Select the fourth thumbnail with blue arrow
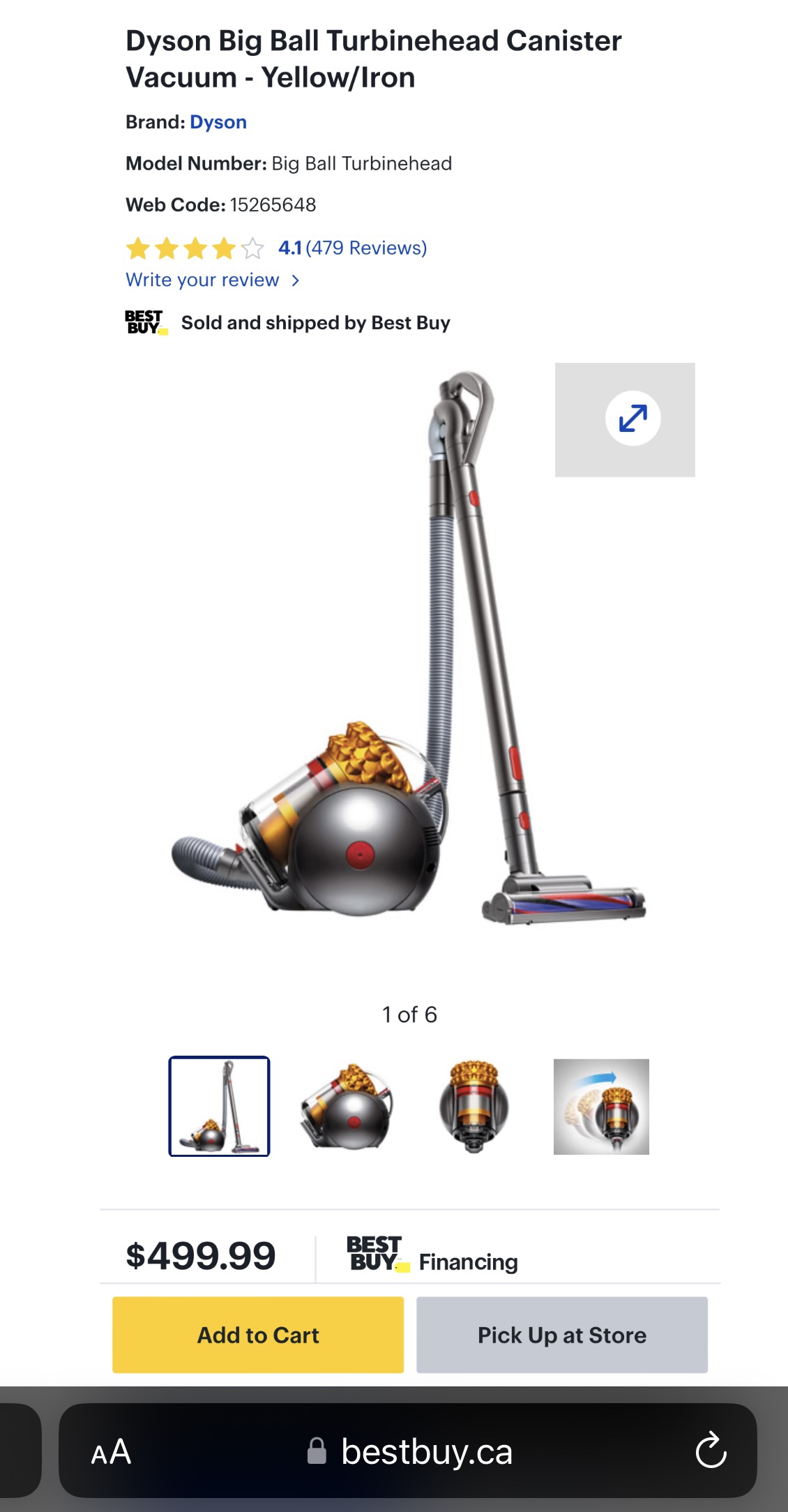This screenshot has width=788, height=1512. click(601, 1106)
